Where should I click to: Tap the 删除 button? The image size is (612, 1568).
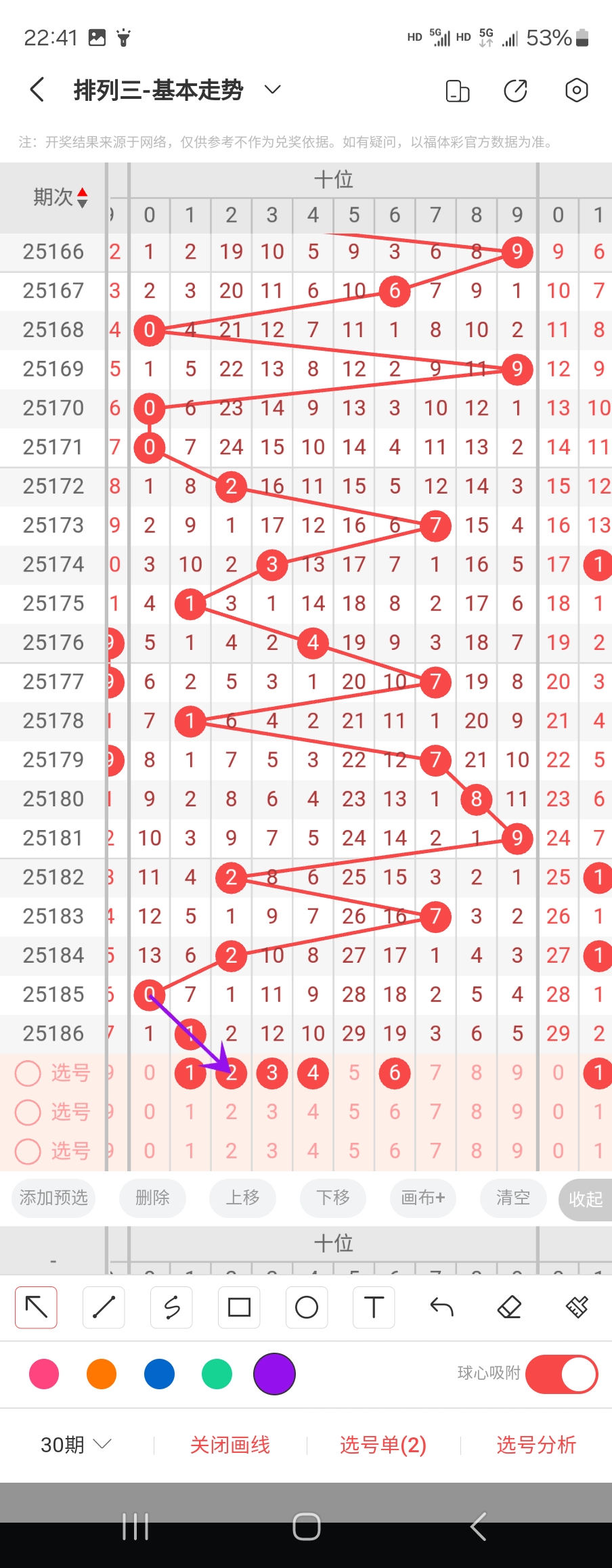[x=152, y=1198]
